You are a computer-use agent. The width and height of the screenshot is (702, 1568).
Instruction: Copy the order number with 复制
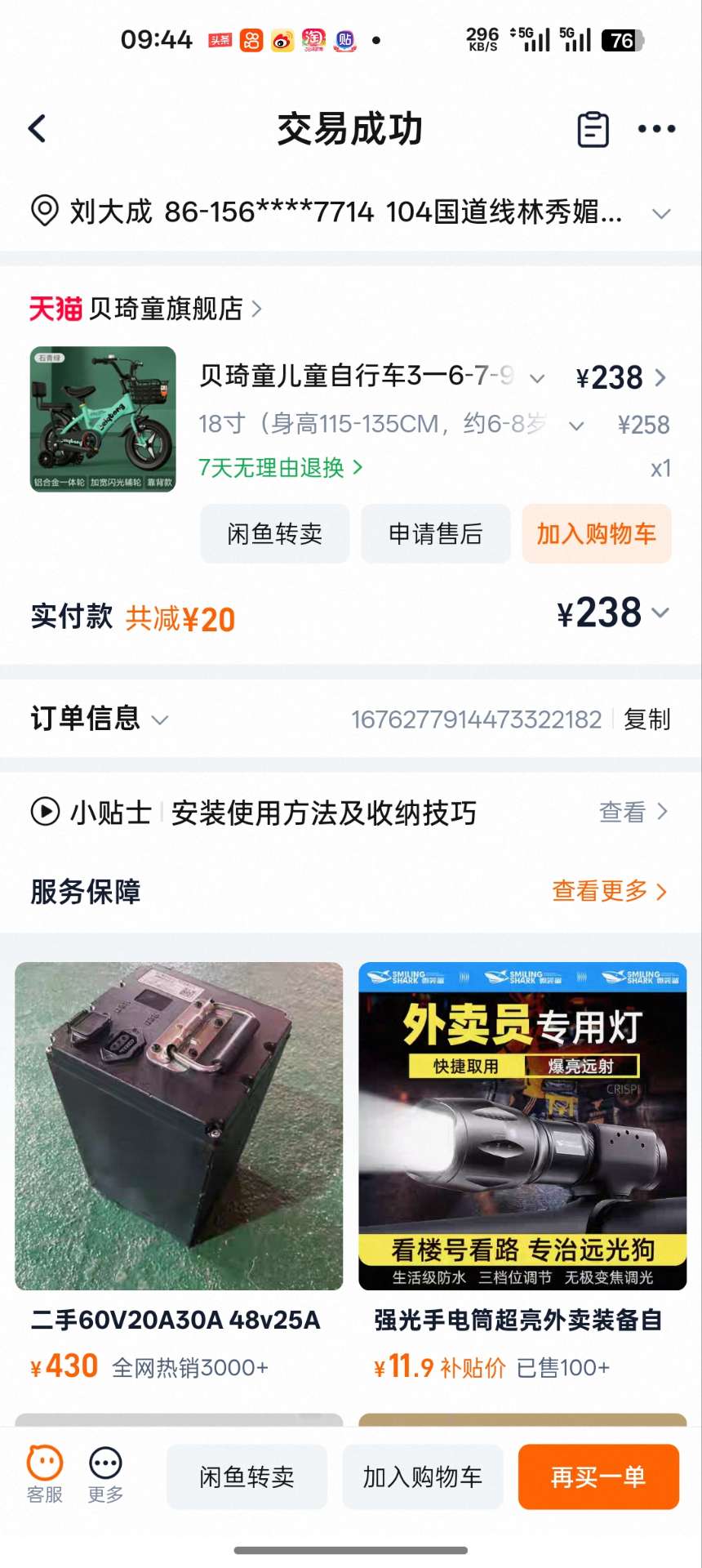click(x=646, y=719)
